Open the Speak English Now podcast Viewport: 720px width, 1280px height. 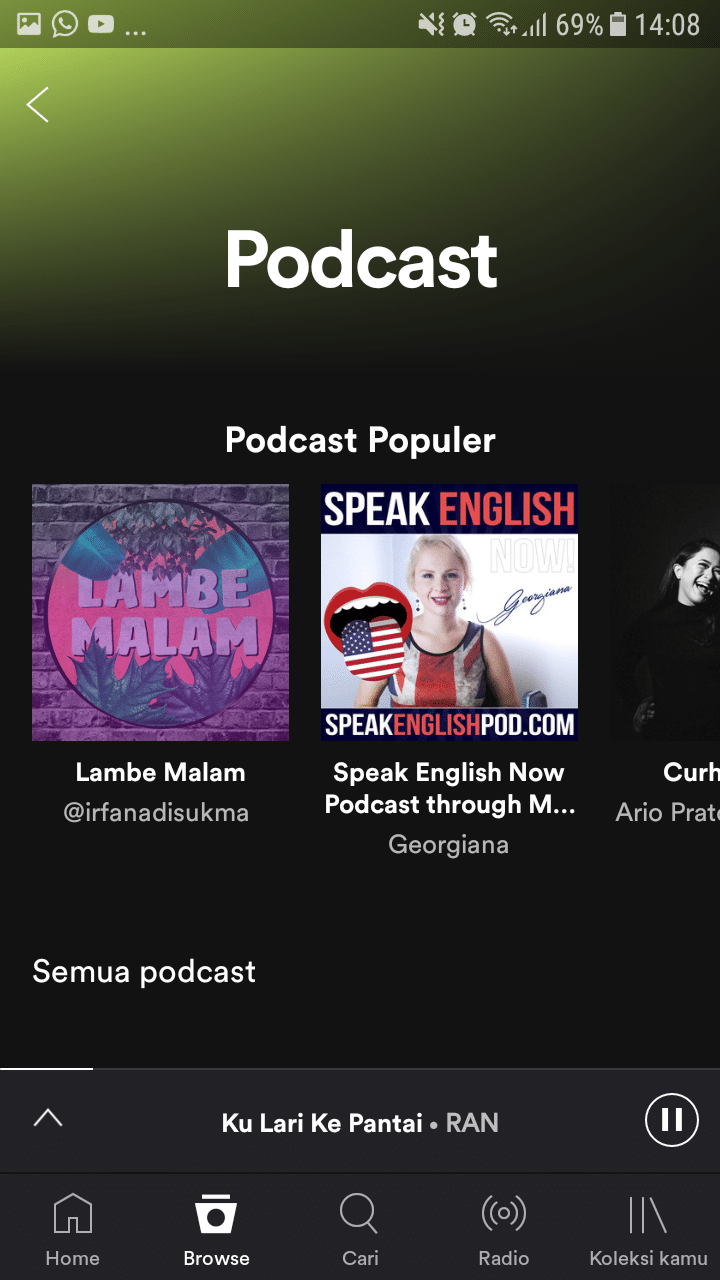click(x=449, y=613)
